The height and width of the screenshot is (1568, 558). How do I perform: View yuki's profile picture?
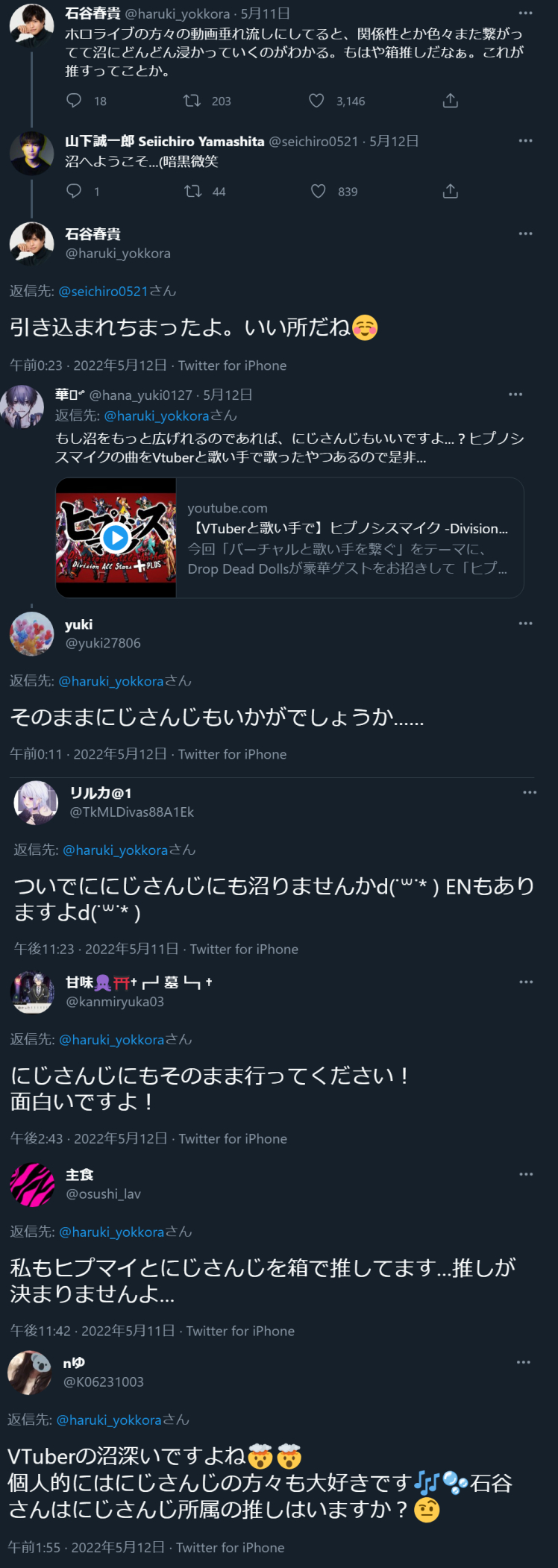coord(31,634)
